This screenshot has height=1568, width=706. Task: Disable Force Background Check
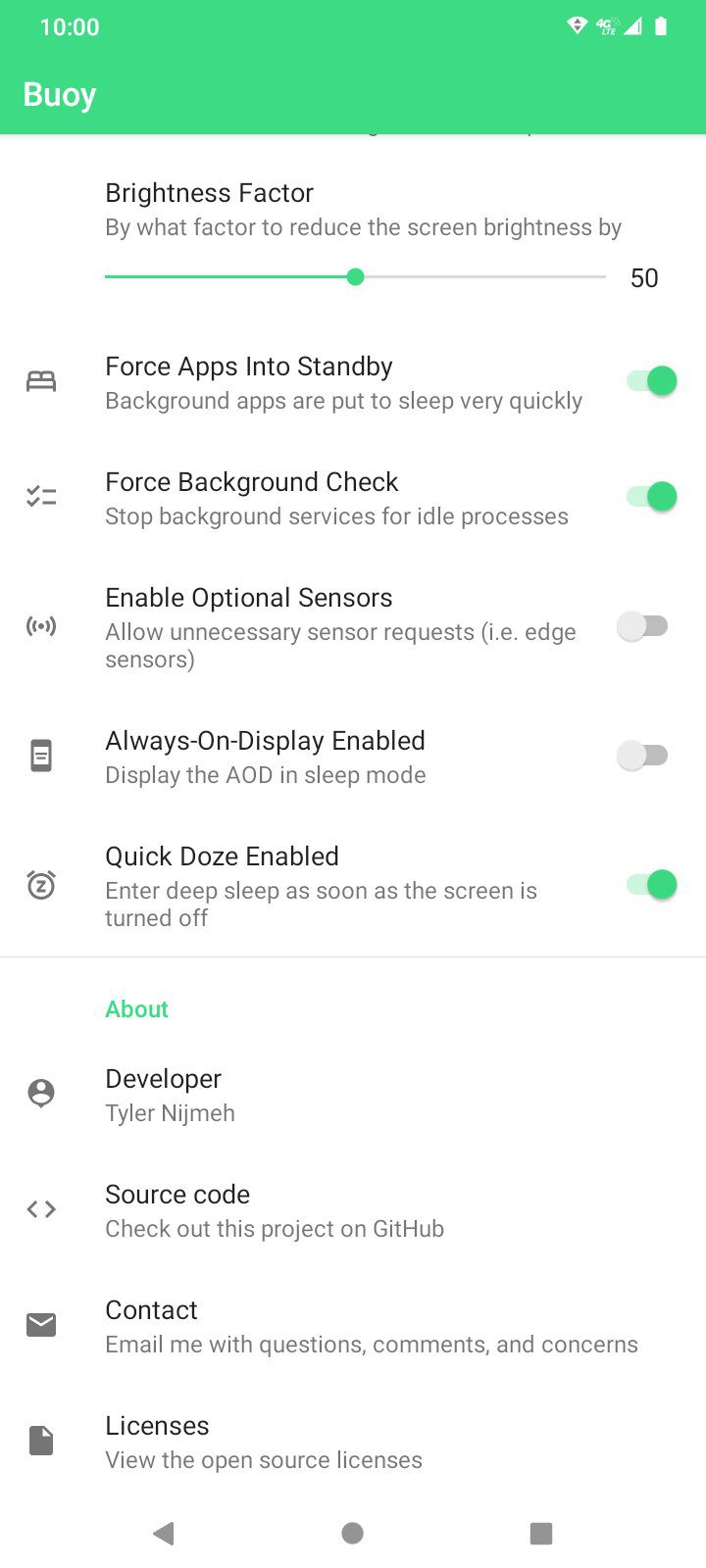[651, 497]
